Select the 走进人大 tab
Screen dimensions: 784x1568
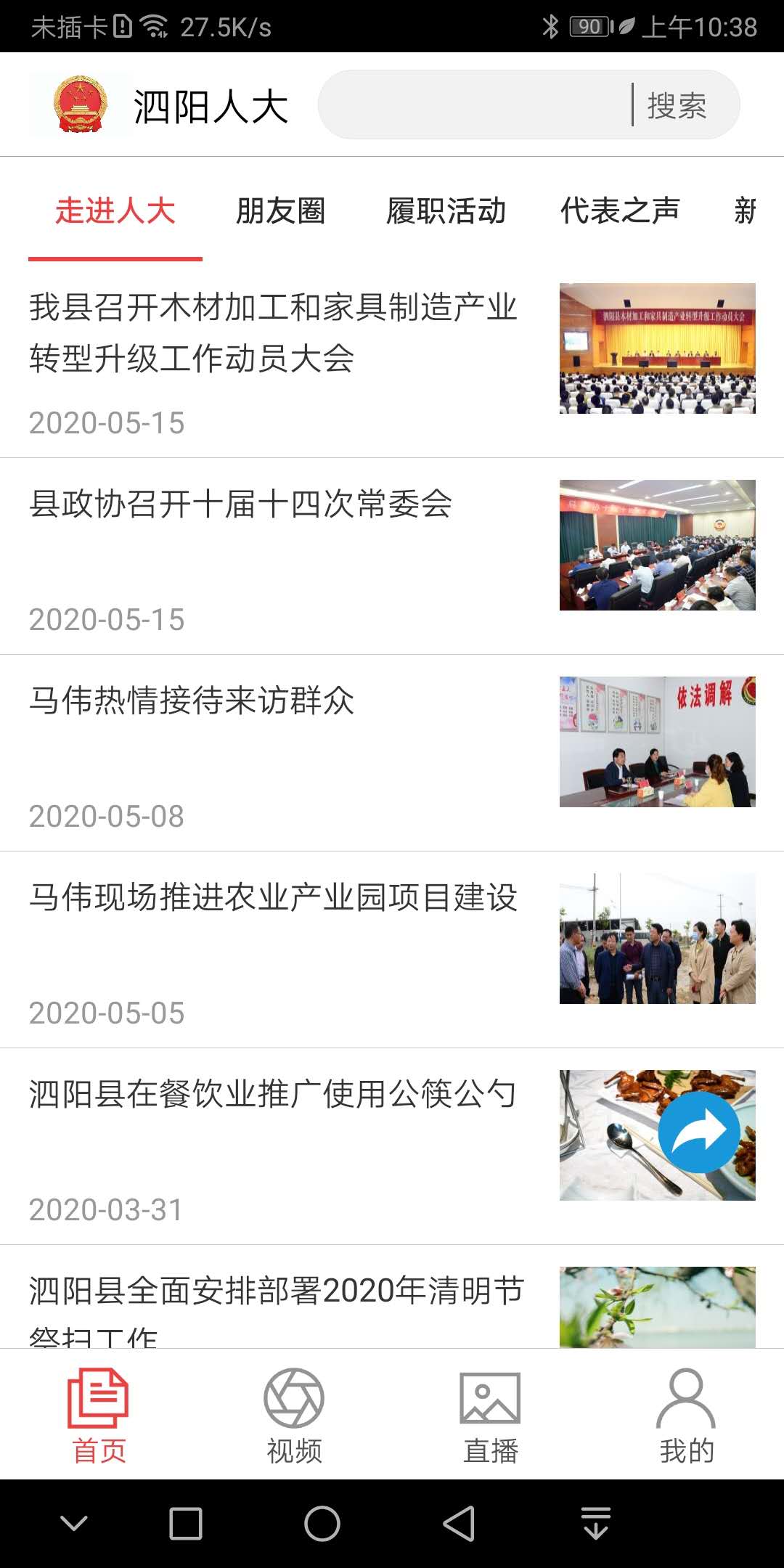click(x=115, y=211)
